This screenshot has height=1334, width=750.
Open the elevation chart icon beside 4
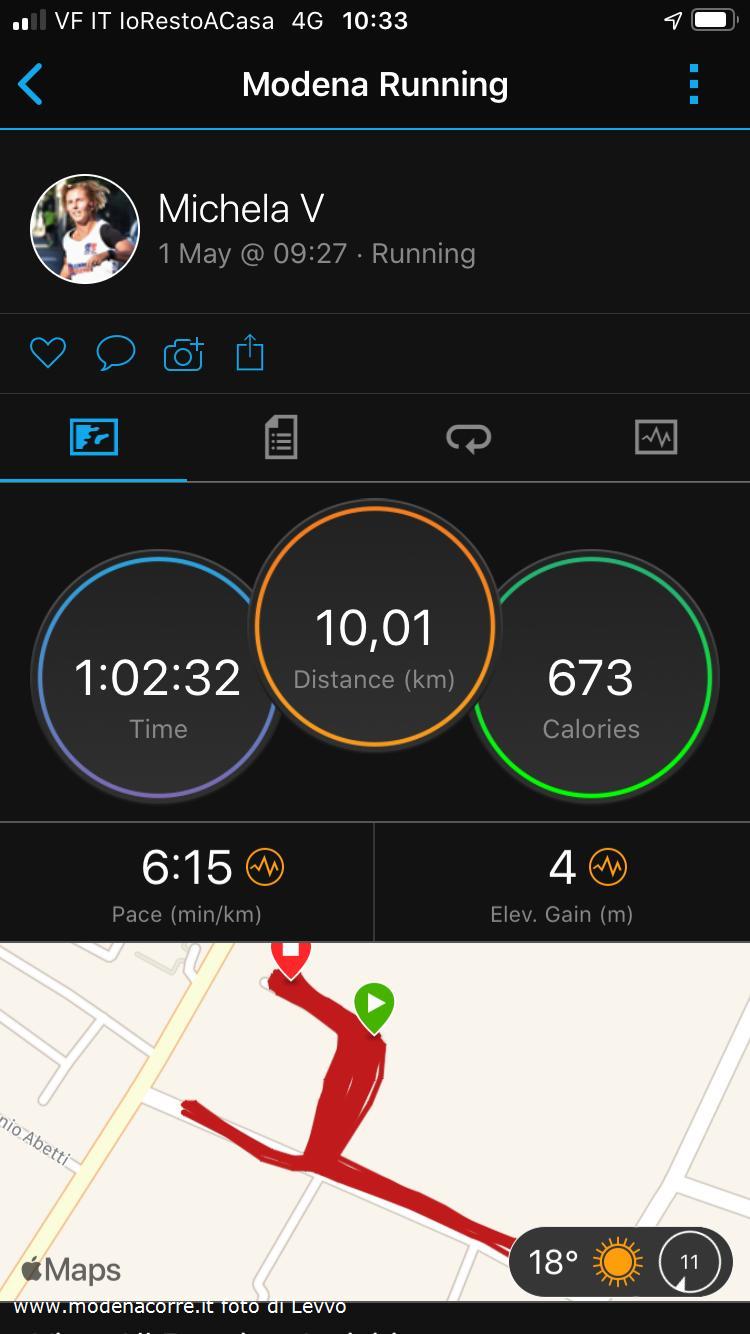tap(607, 867)
